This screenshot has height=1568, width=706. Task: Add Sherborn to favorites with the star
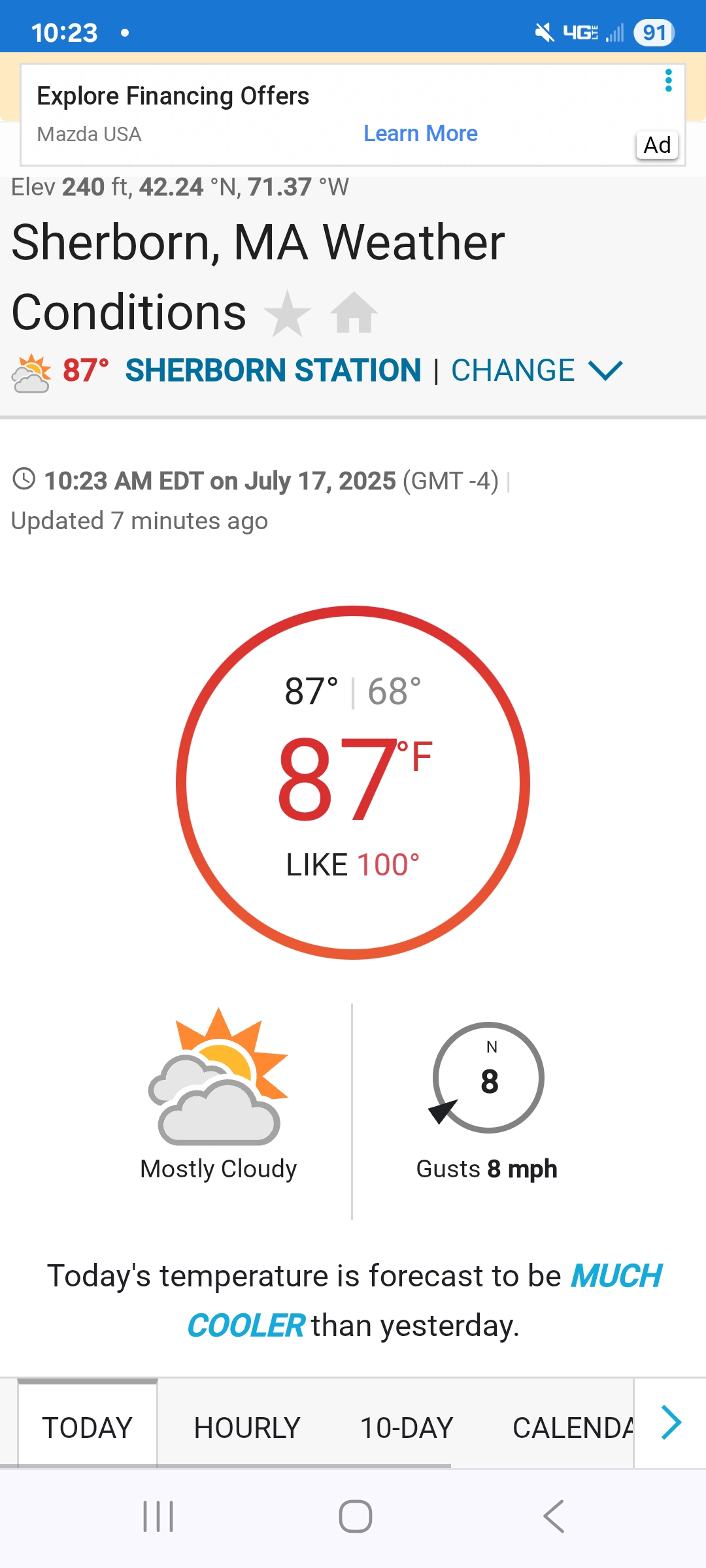pyautogui.click(x=287, y=314)
